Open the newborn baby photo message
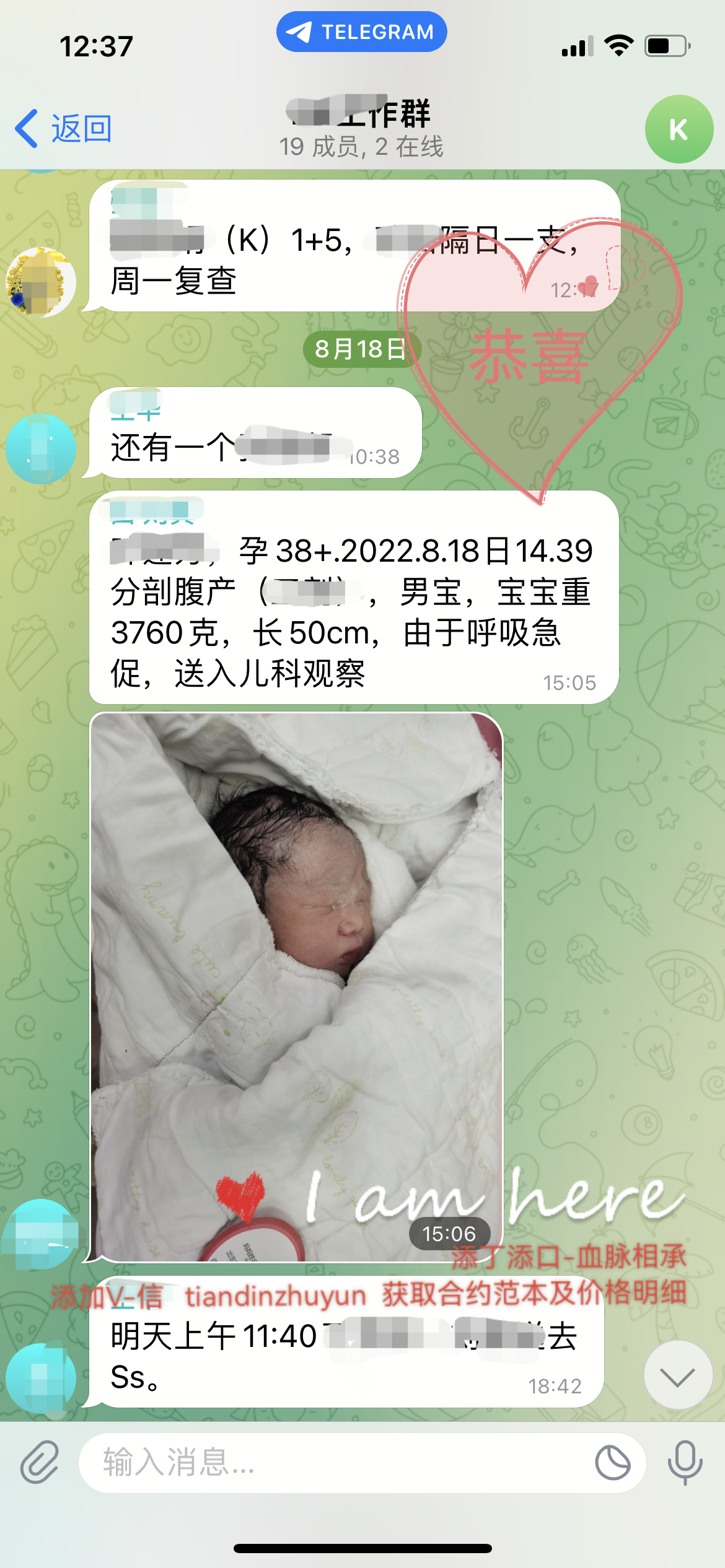Viewport: 725px width, 1568px height. 296,986
